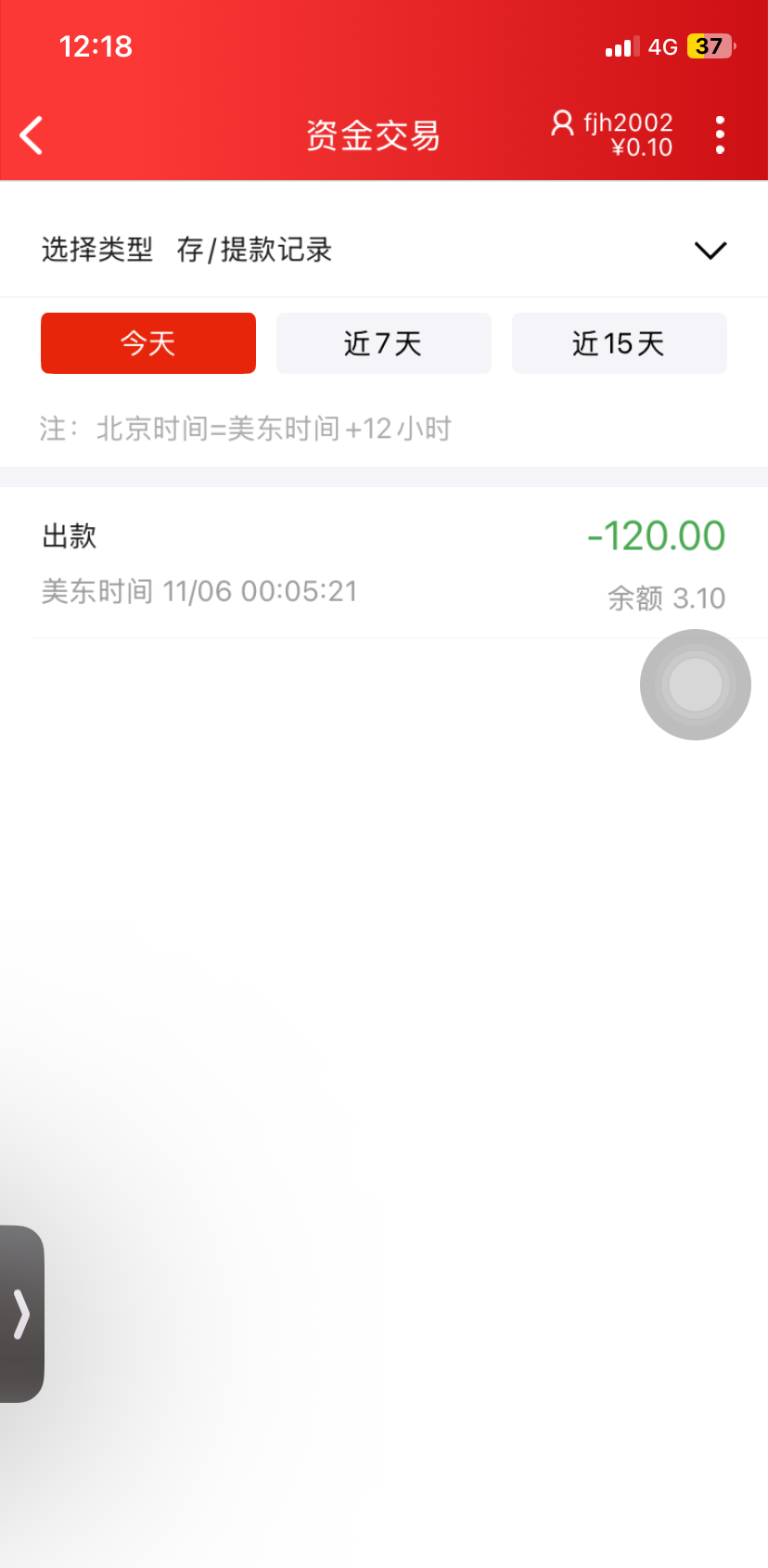768x1568 pixels.
Task: Show records for 近15天
Action: click(619, 343)
